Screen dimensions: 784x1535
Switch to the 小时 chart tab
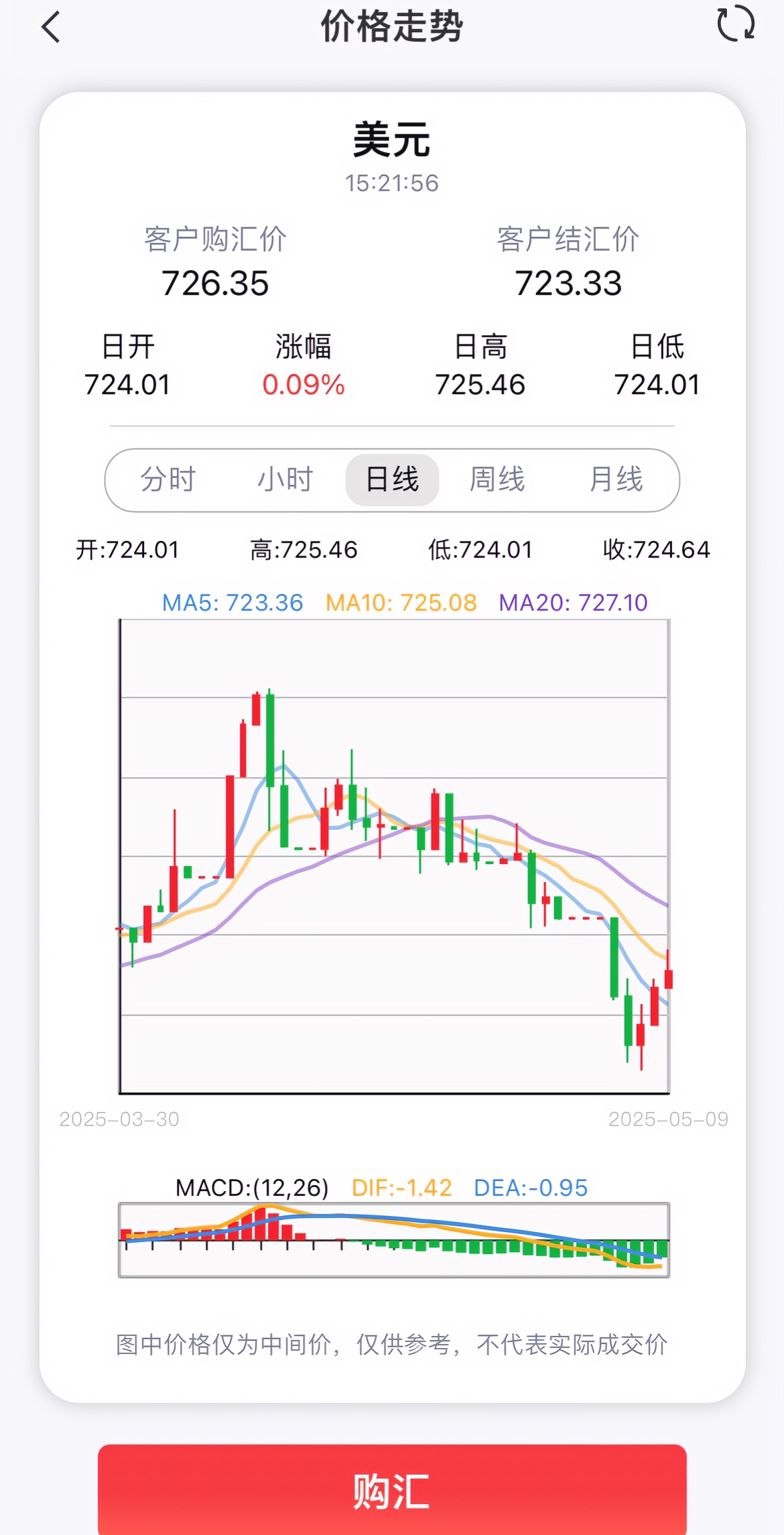tap(285, 480)
